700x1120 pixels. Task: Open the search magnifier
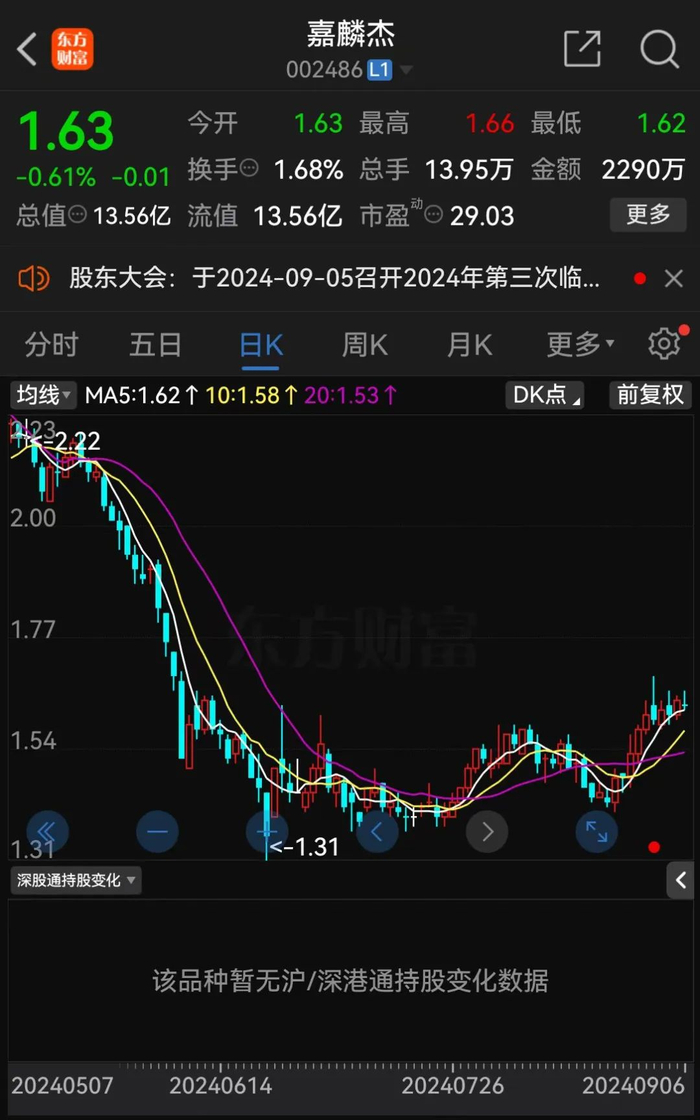[659, 48]
